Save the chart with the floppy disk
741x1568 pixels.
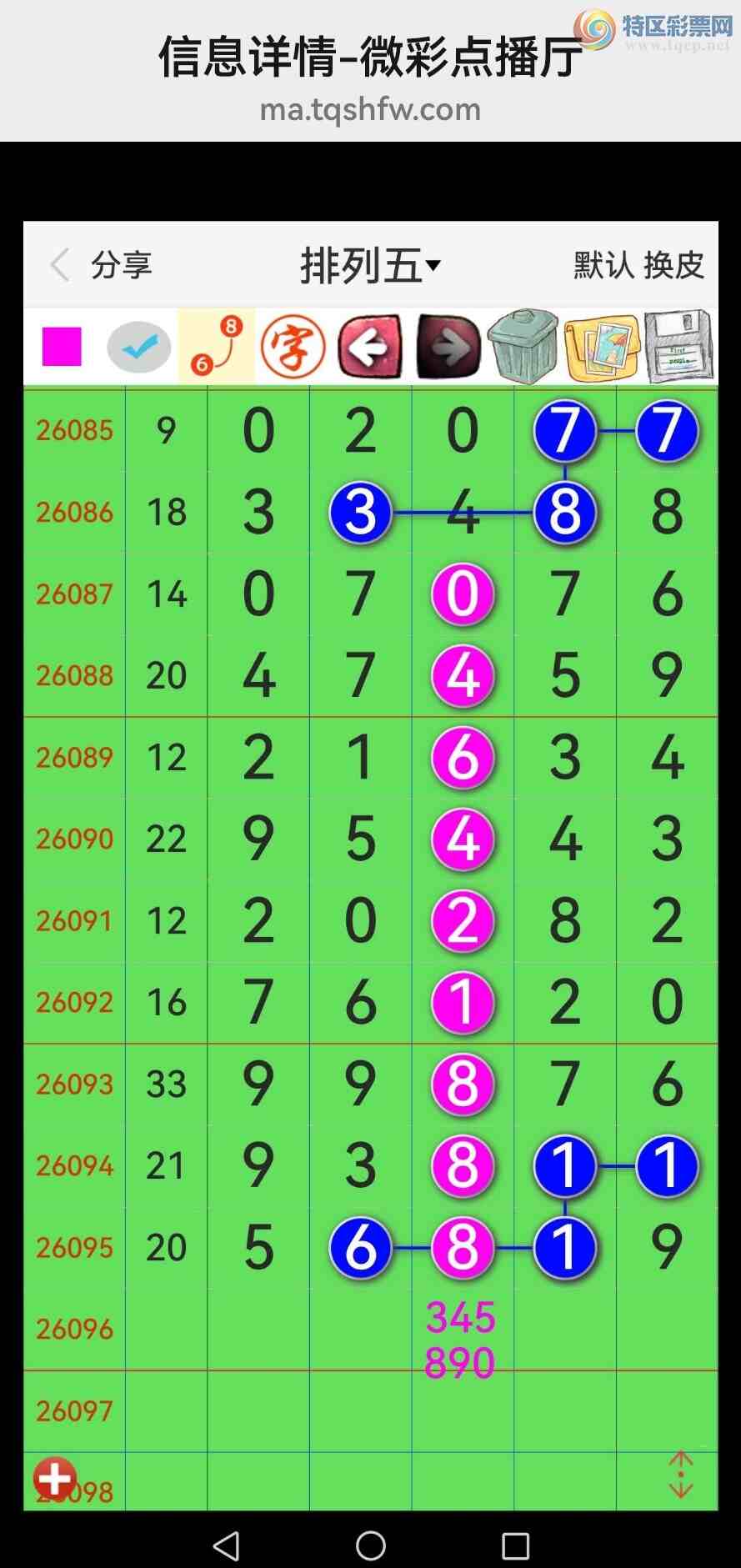click(678, 346)
